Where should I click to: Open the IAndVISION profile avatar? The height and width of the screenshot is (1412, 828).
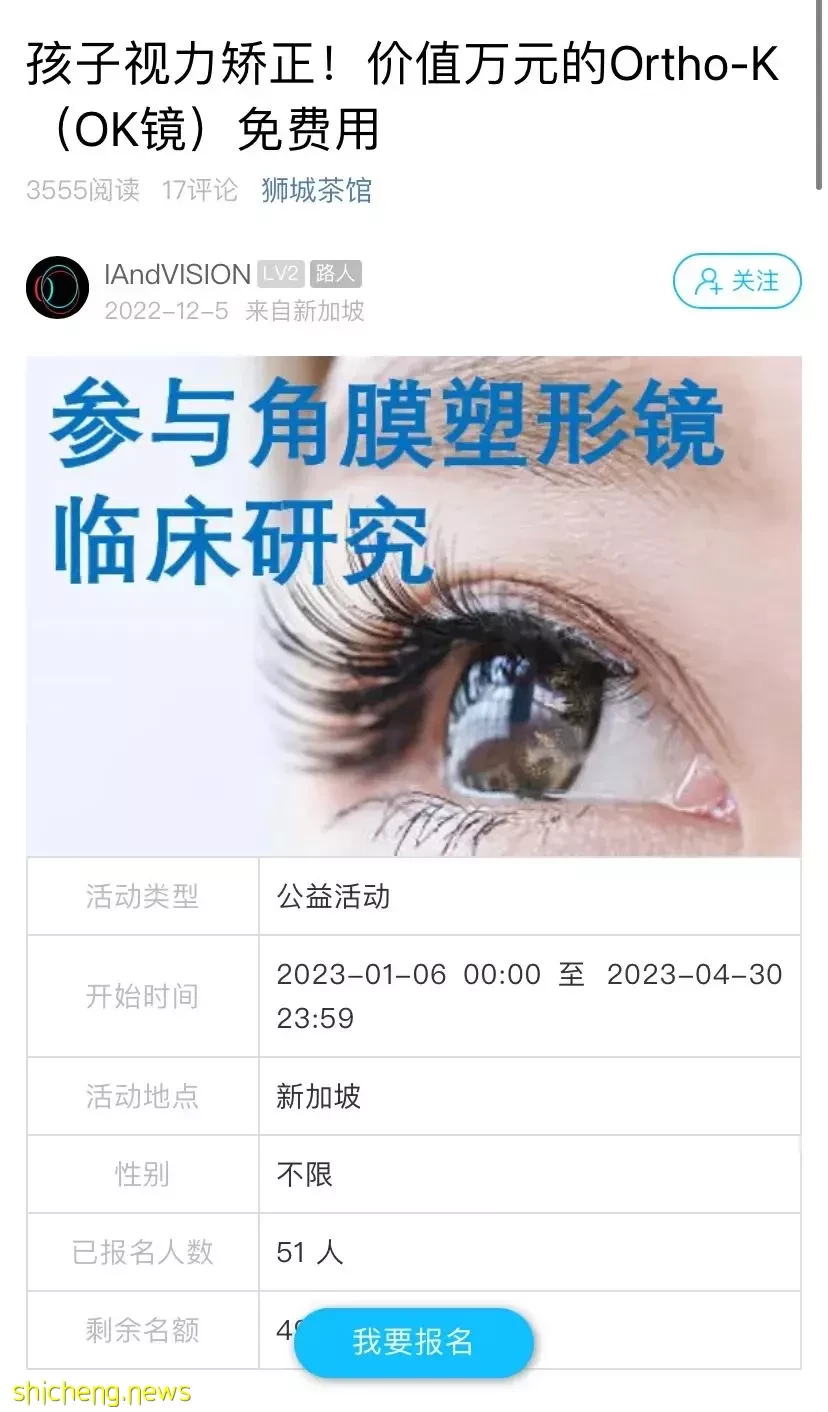pos(57,287)
